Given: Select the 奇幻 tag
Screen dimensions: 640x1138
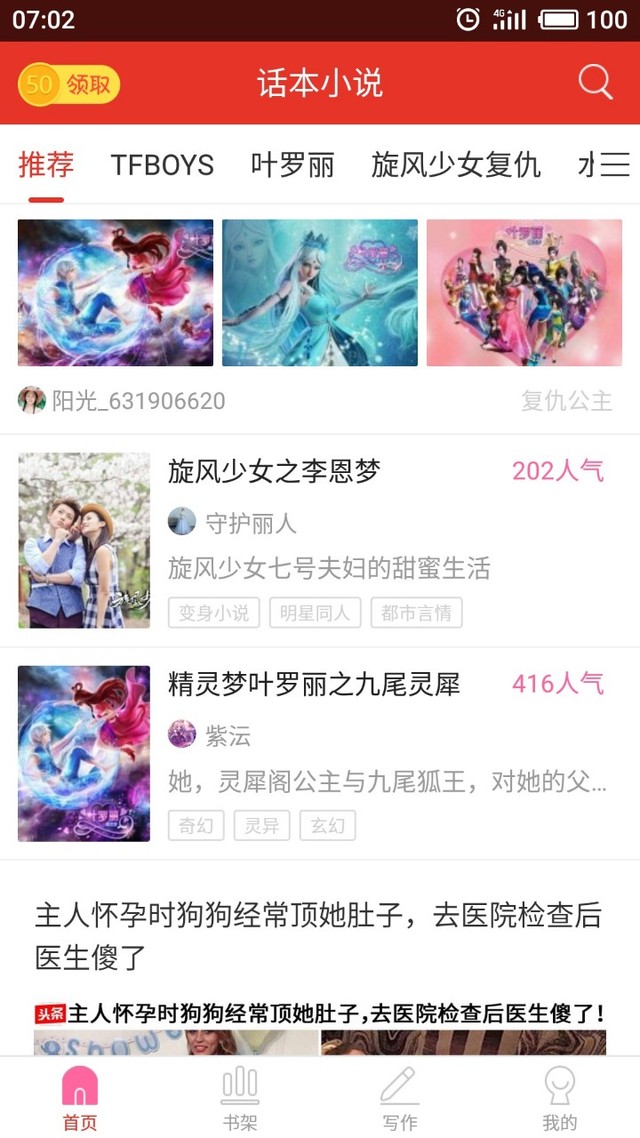Looking at the screenshot, I should pos(196,826).
